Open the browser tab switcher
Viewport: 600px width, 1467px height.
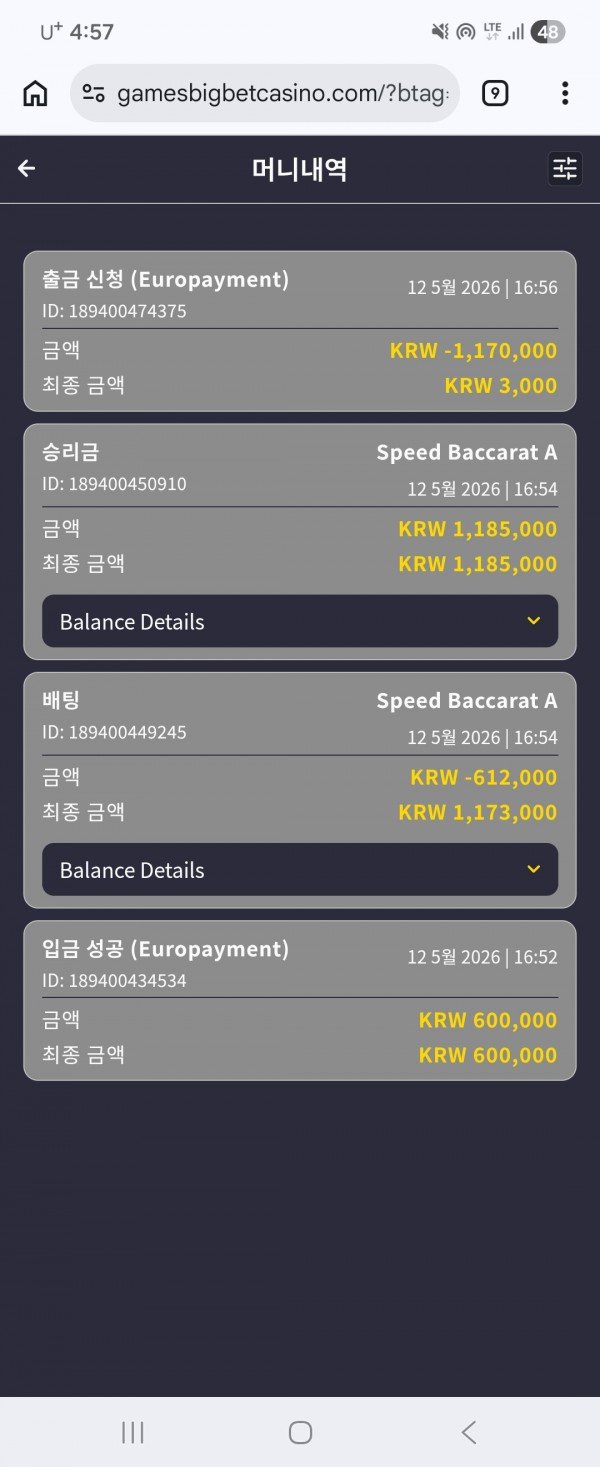point(495,94)
